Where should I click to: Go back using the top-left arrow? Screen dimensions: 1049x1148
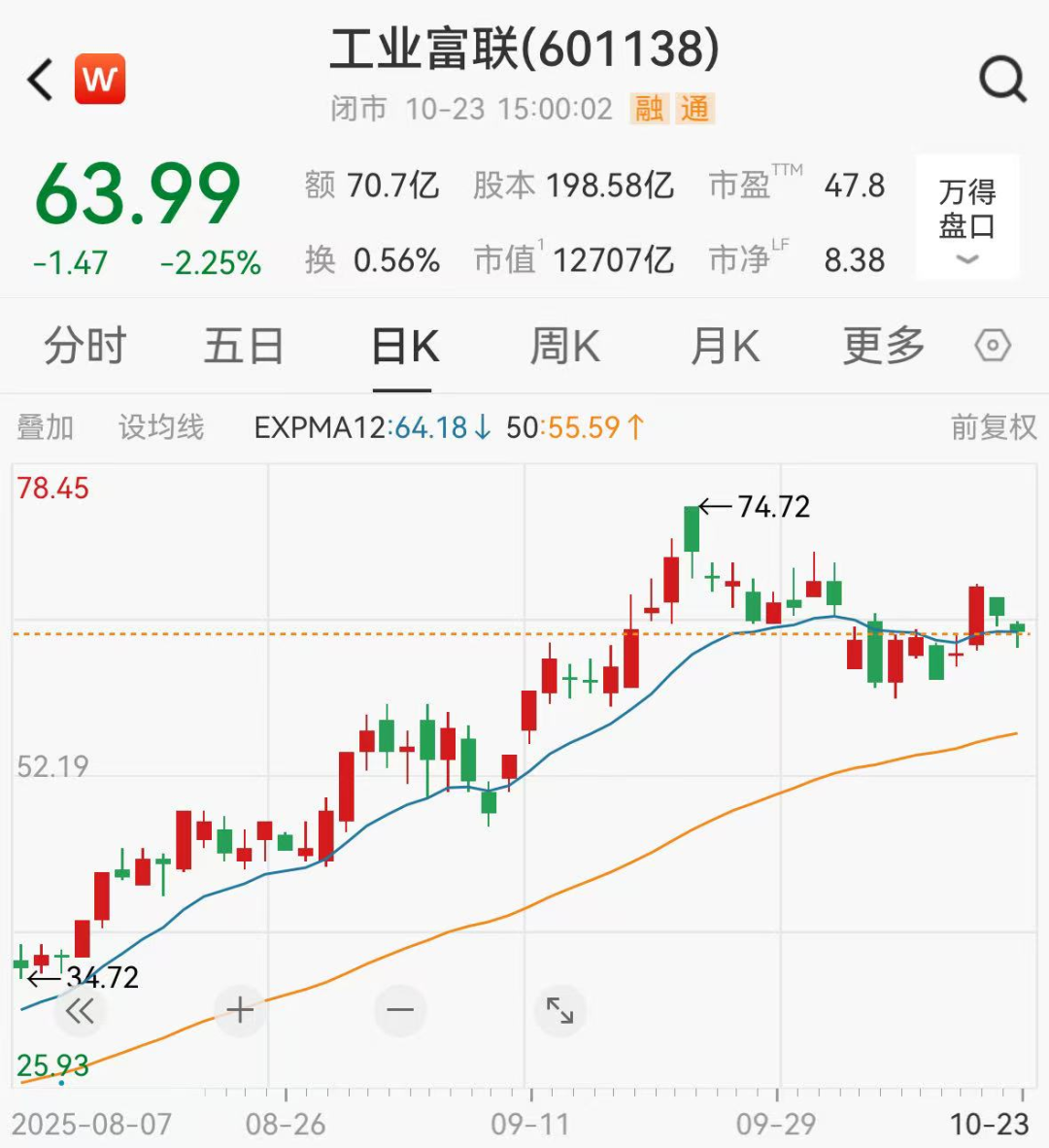pyautogui.click(x=41, y=80)
